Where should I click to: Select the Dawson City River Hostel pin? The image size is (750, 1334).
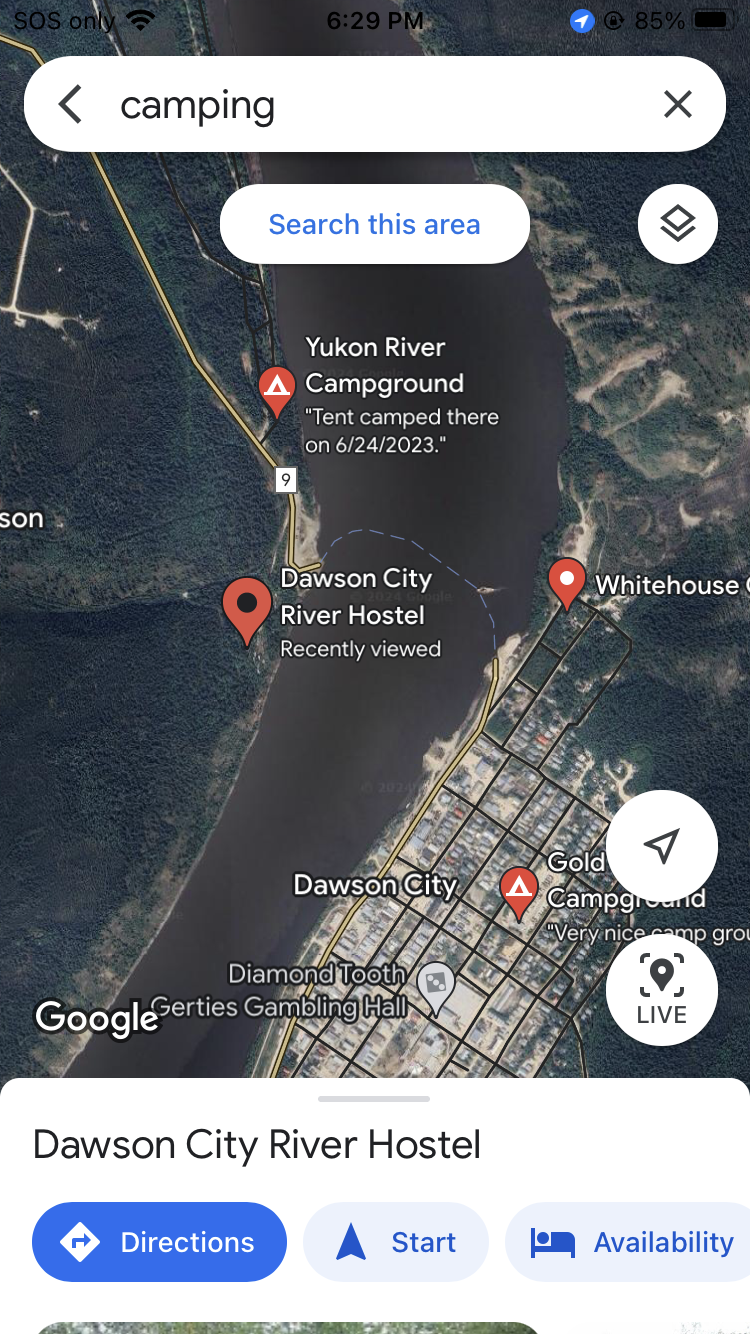(247, 610)
